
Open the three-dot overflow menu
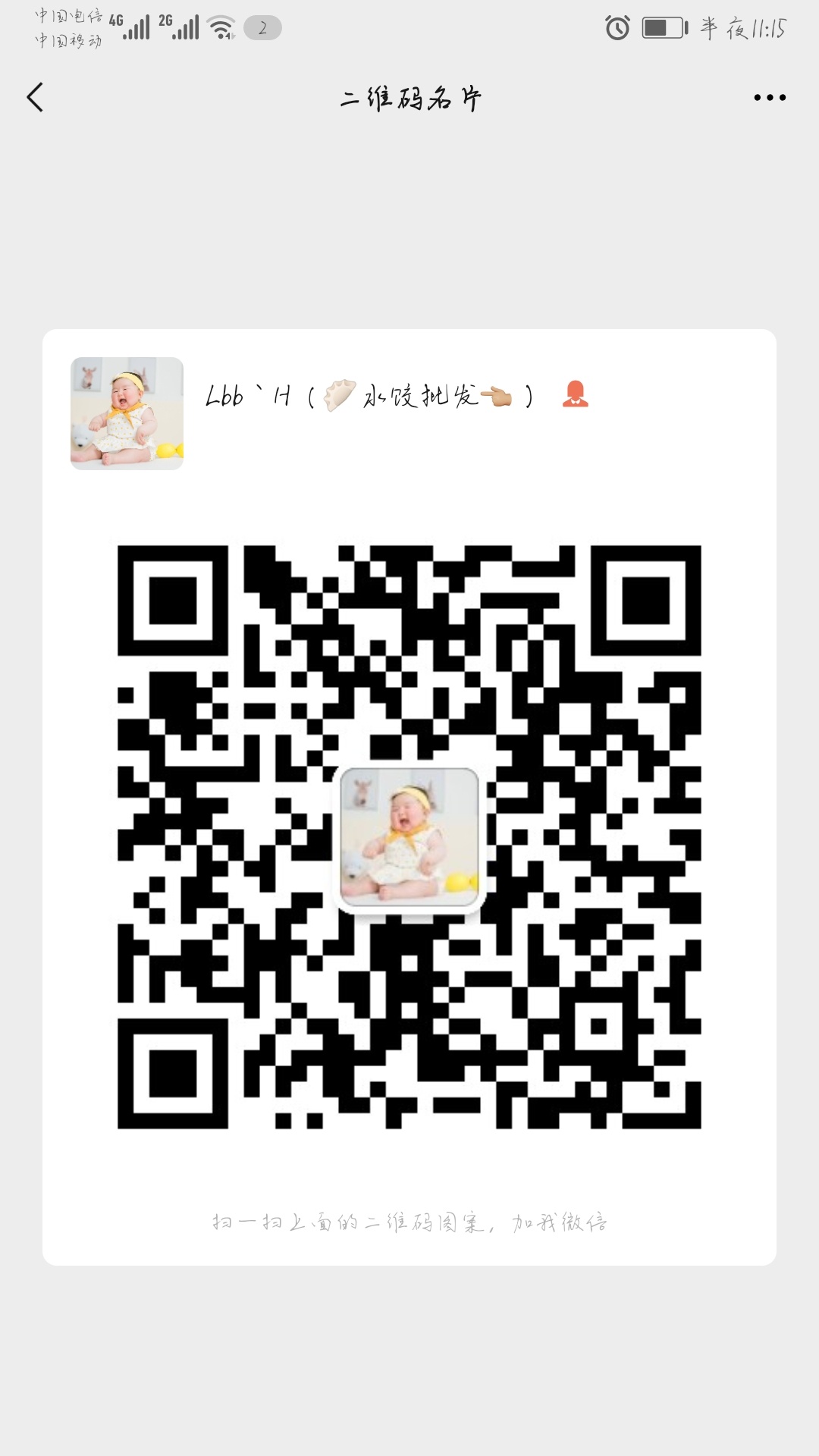(769, 98)
